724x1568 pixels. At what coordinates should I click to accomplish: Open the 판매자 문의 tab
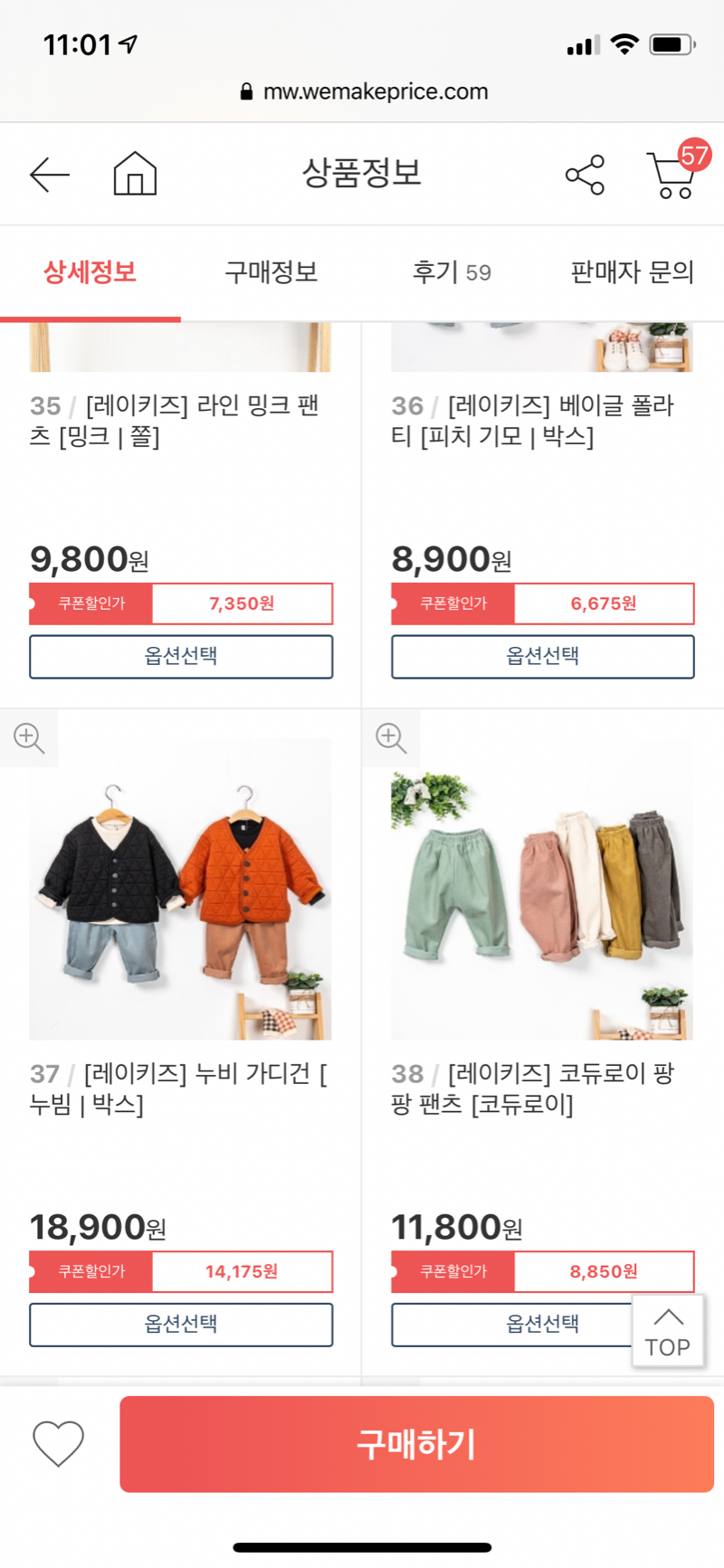click(x=632, y=272)
